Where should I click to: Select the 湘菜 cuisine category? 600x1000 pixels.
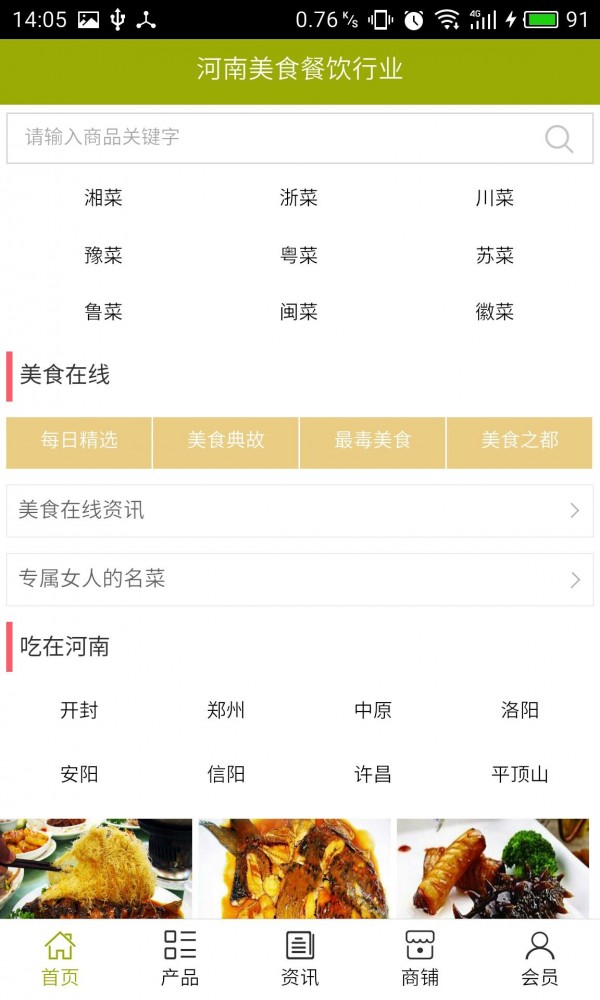tap(103, 198)
